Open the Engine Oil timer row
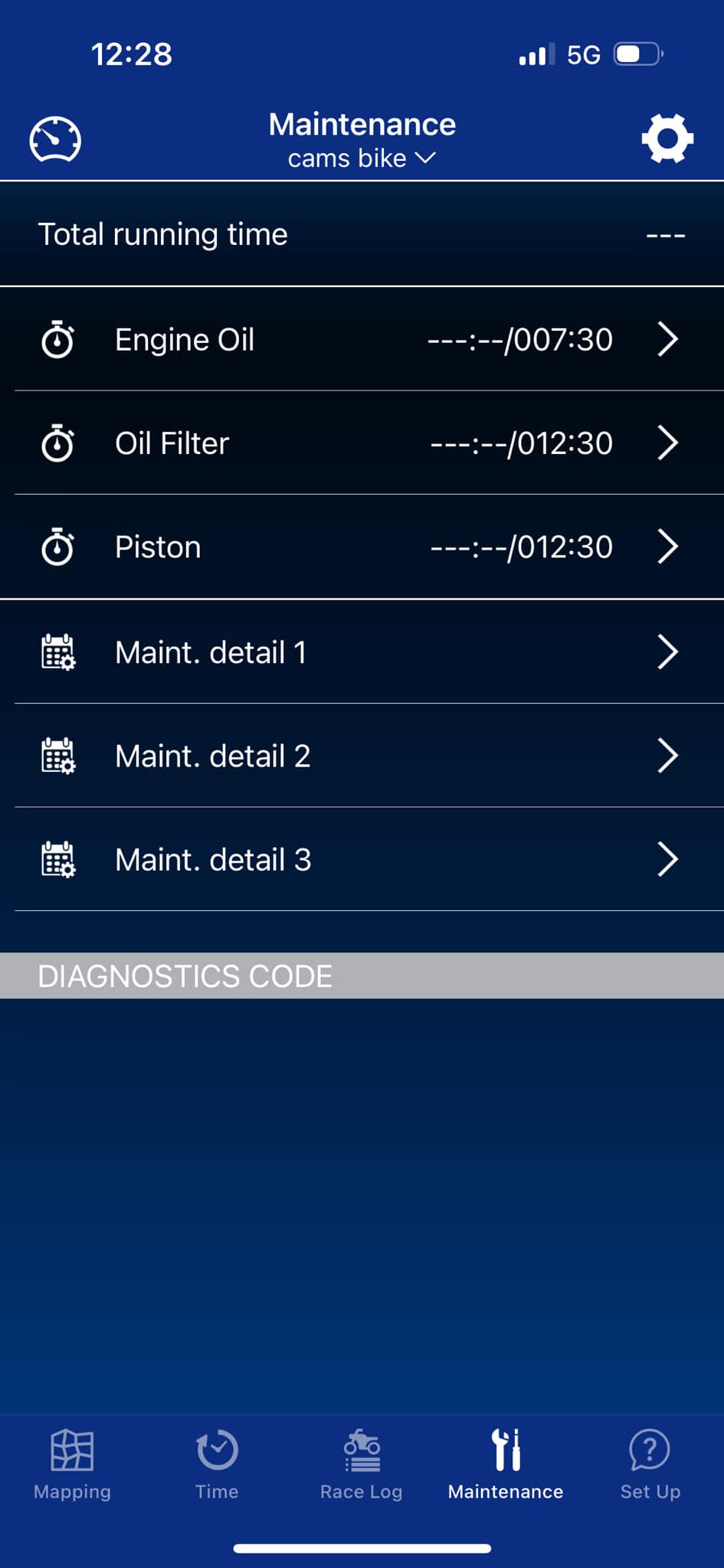 [x=362, y=339]
